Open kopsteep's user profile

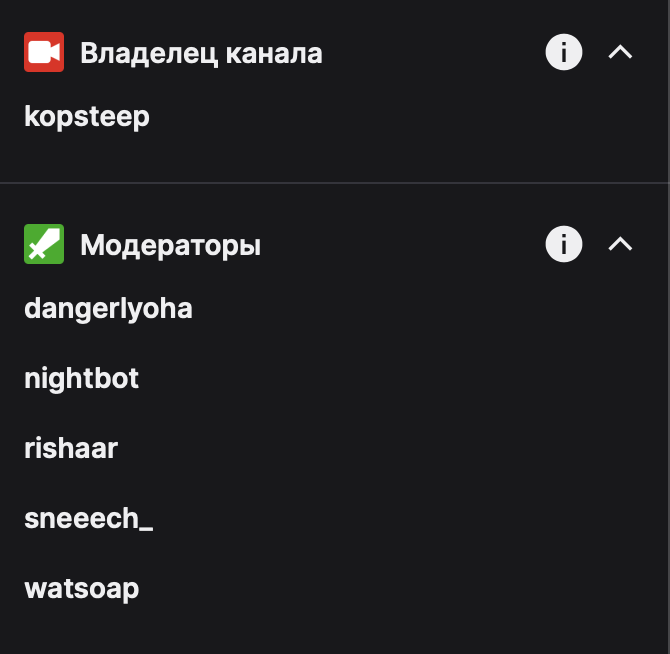tap(87, 117)
